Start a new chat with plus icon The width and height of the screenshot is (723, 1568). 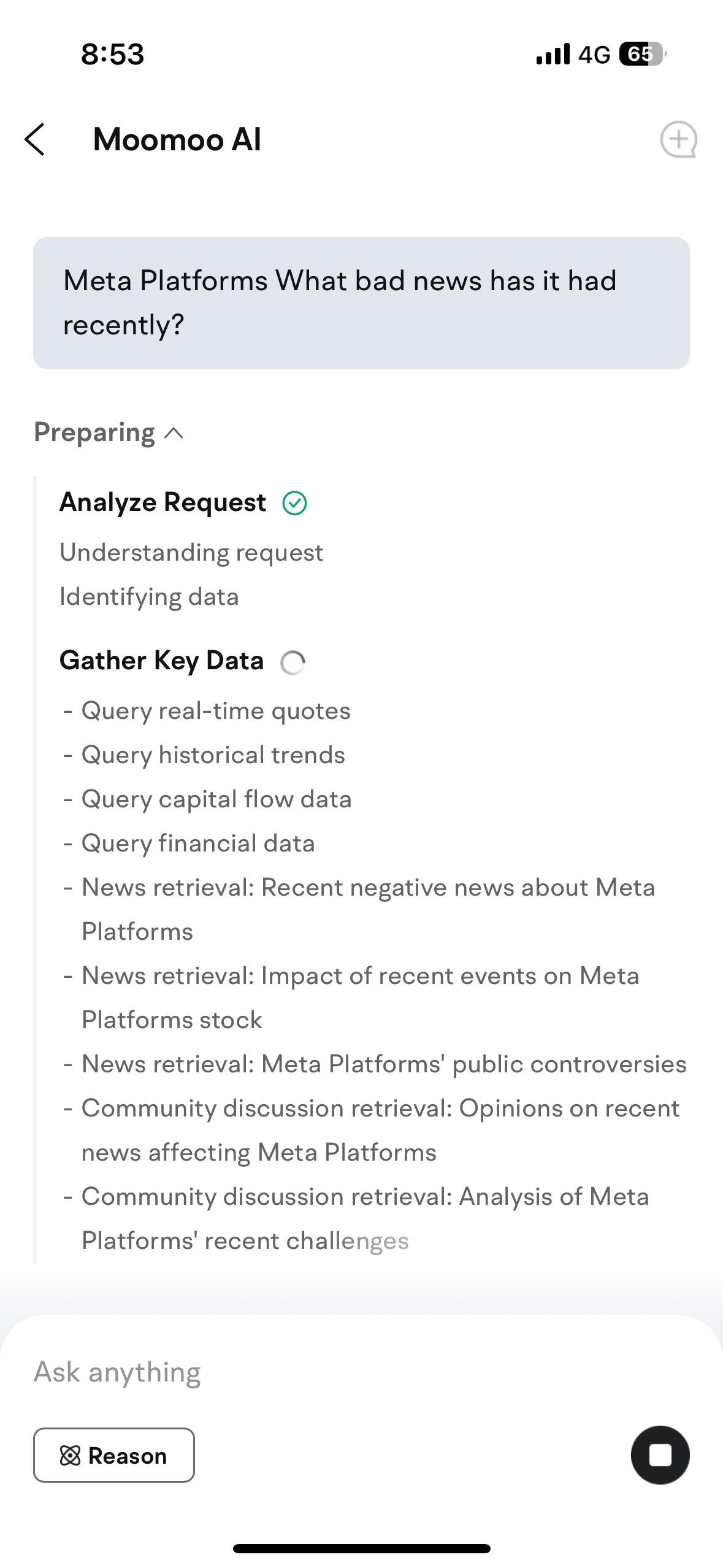(x=678, y=139)
